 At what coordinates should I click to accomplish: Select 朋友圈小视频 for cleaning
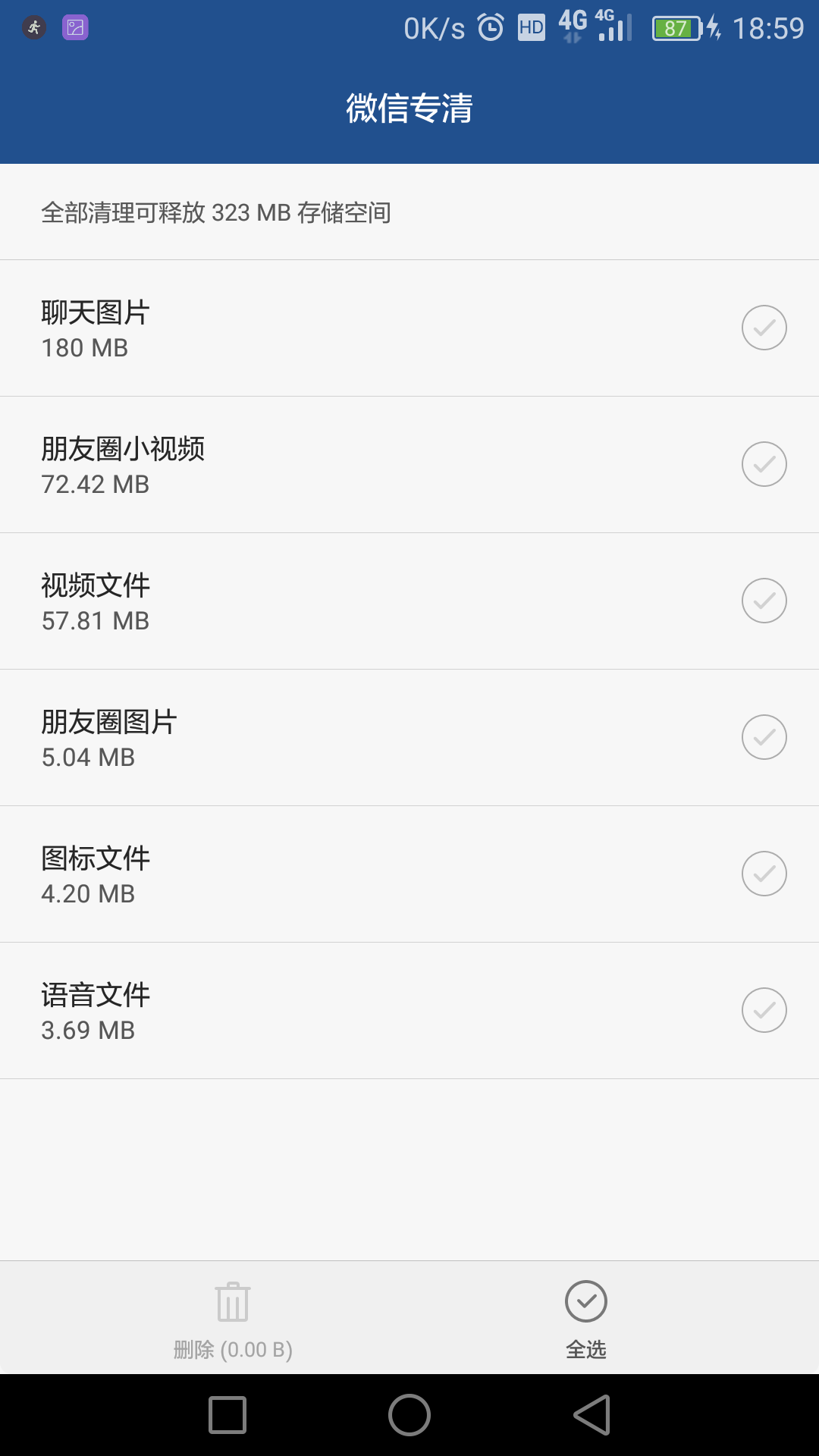(764, 464)
